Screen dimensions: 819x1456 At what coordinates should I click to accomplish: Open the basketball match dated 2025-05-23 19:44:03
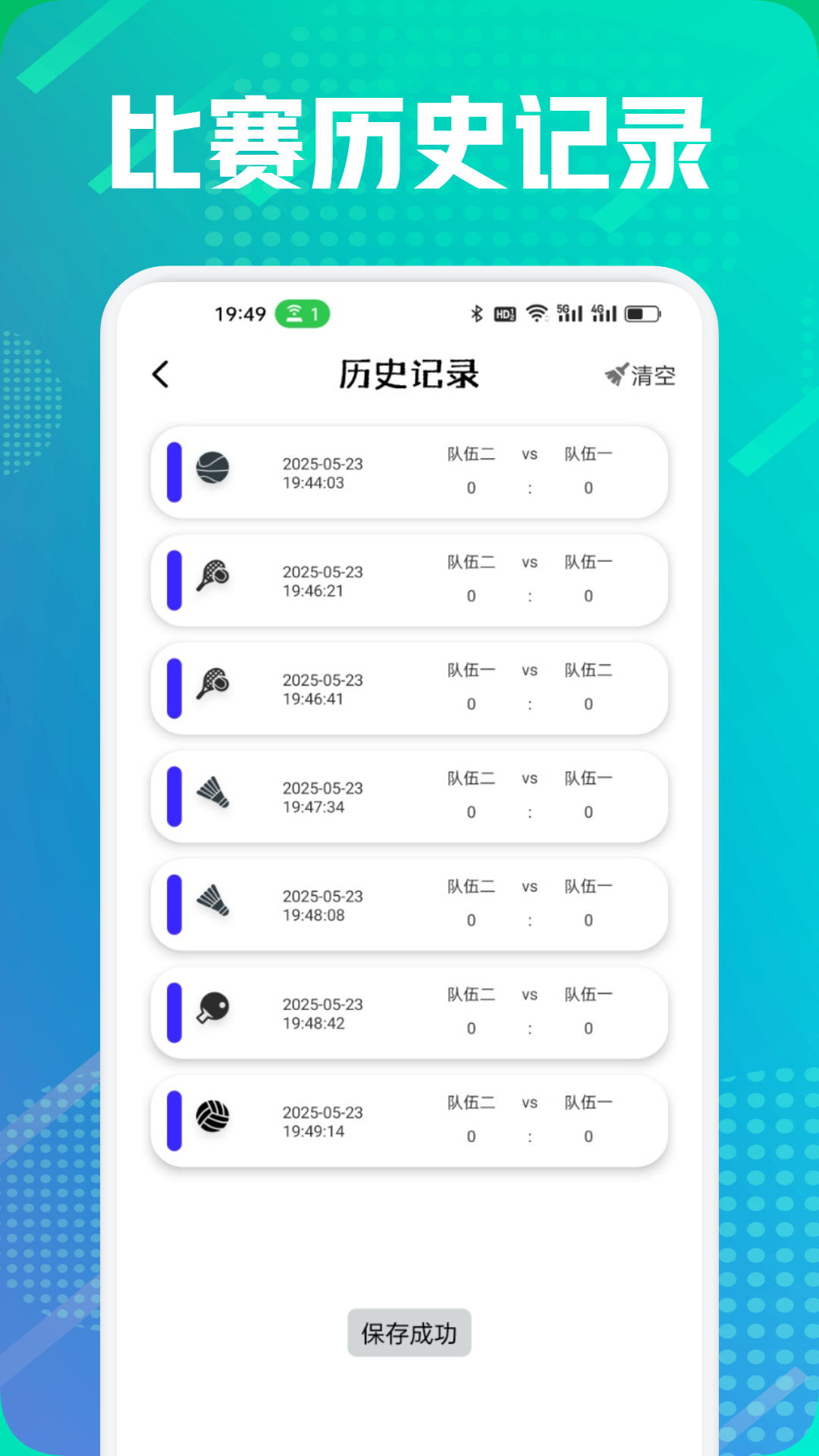point(409,472)
